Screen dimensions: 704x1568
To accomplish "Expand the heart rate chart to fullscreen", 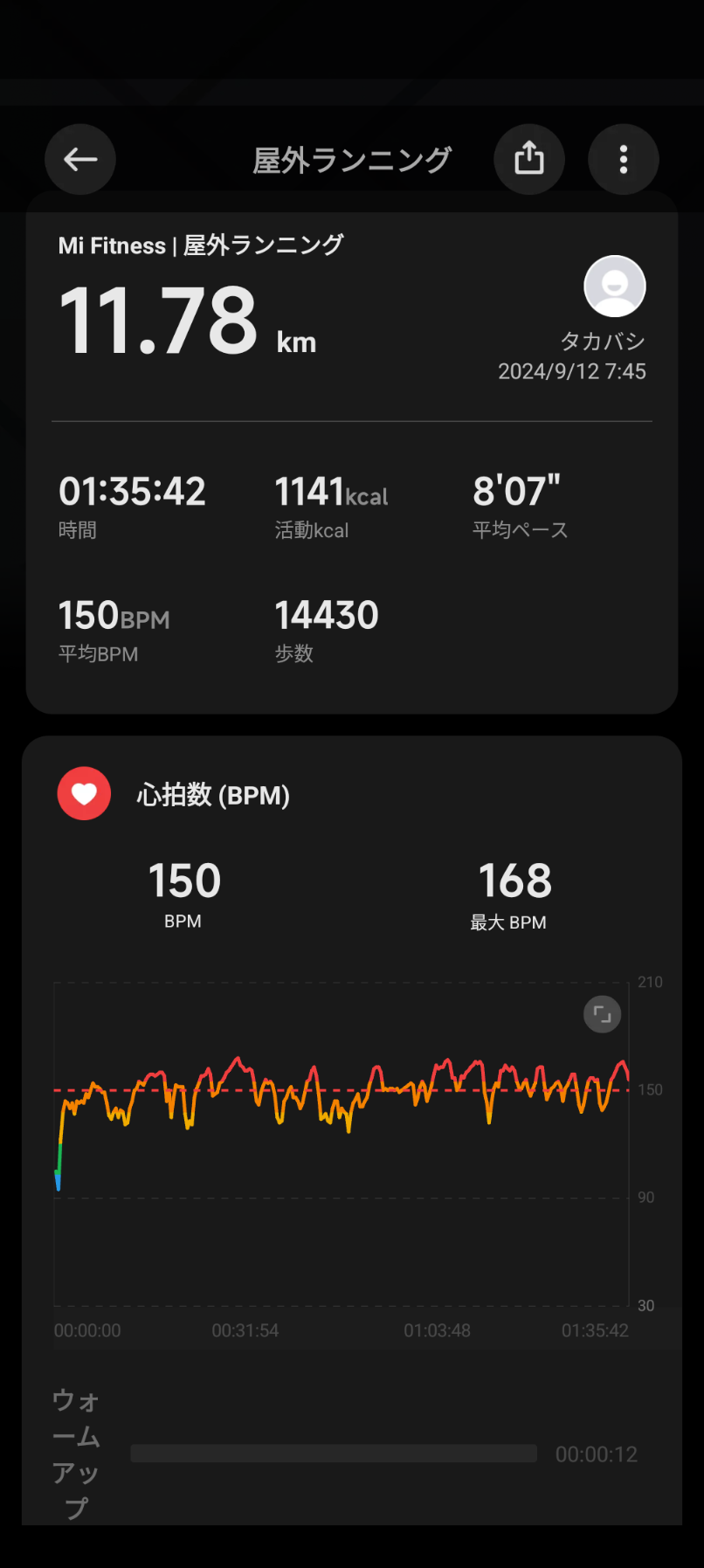I will [x=602, y=1014].
